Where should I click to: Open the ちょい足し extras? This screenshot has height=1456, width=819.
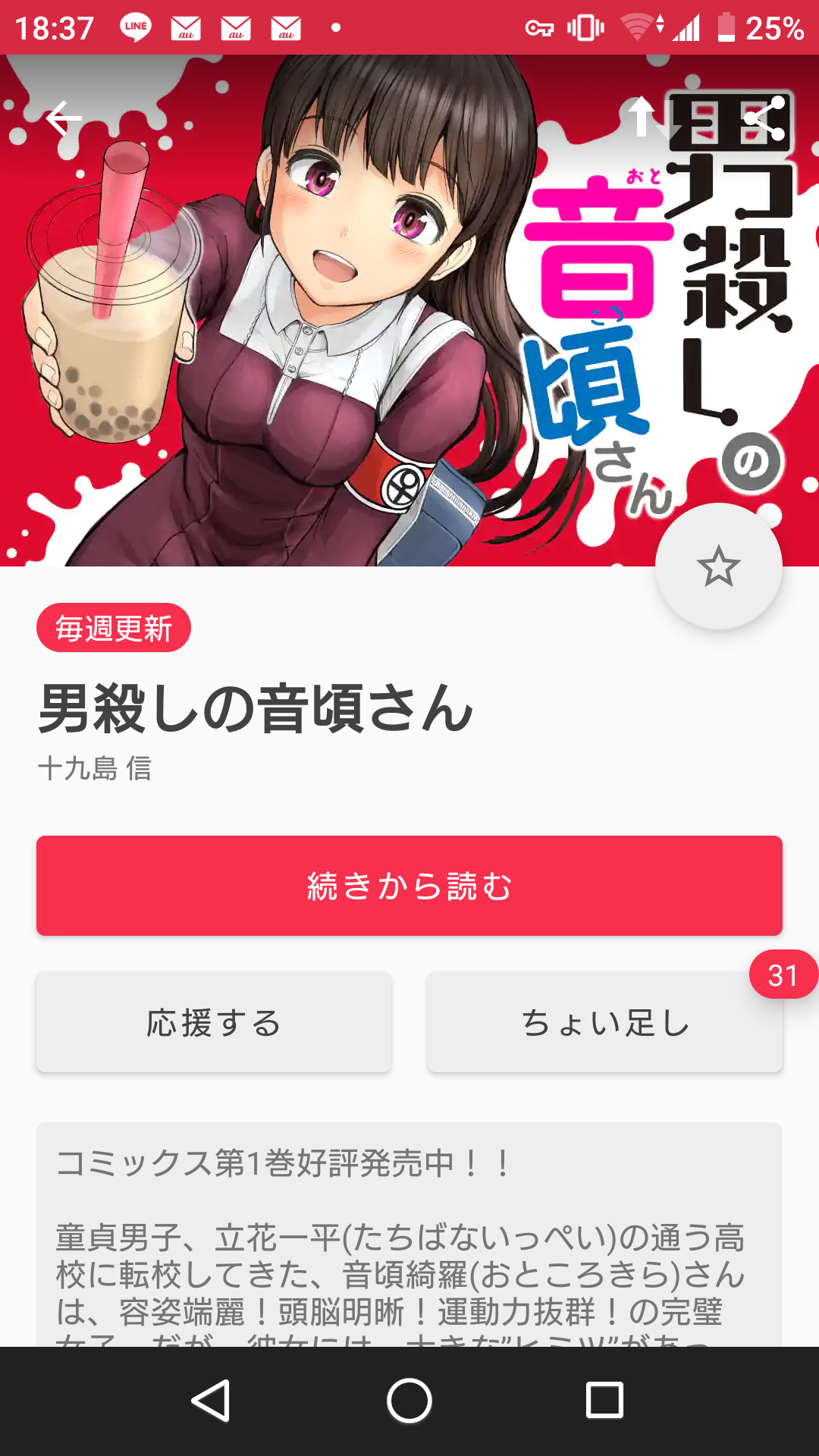[605, 1022]
